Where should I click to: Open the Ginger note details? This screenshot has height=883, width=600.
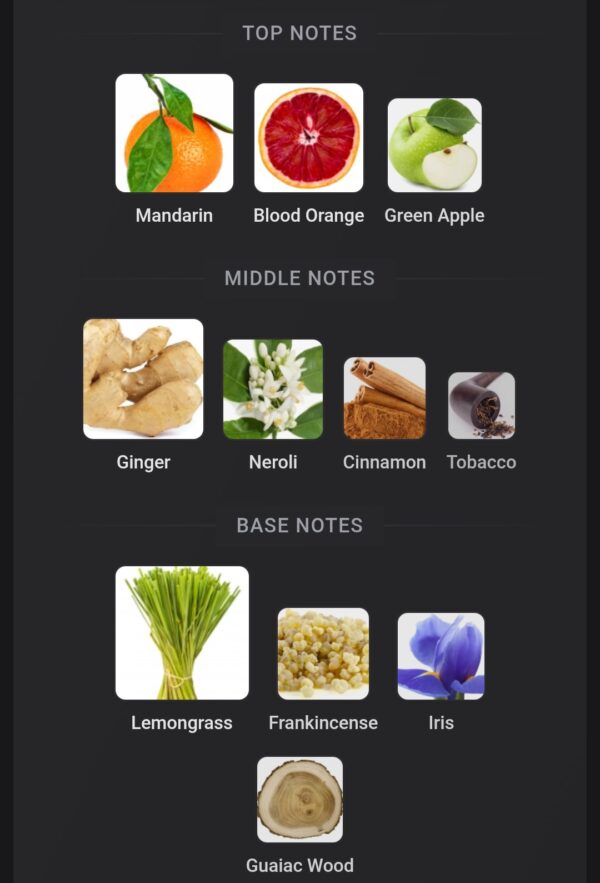click(x=143, y=379)
